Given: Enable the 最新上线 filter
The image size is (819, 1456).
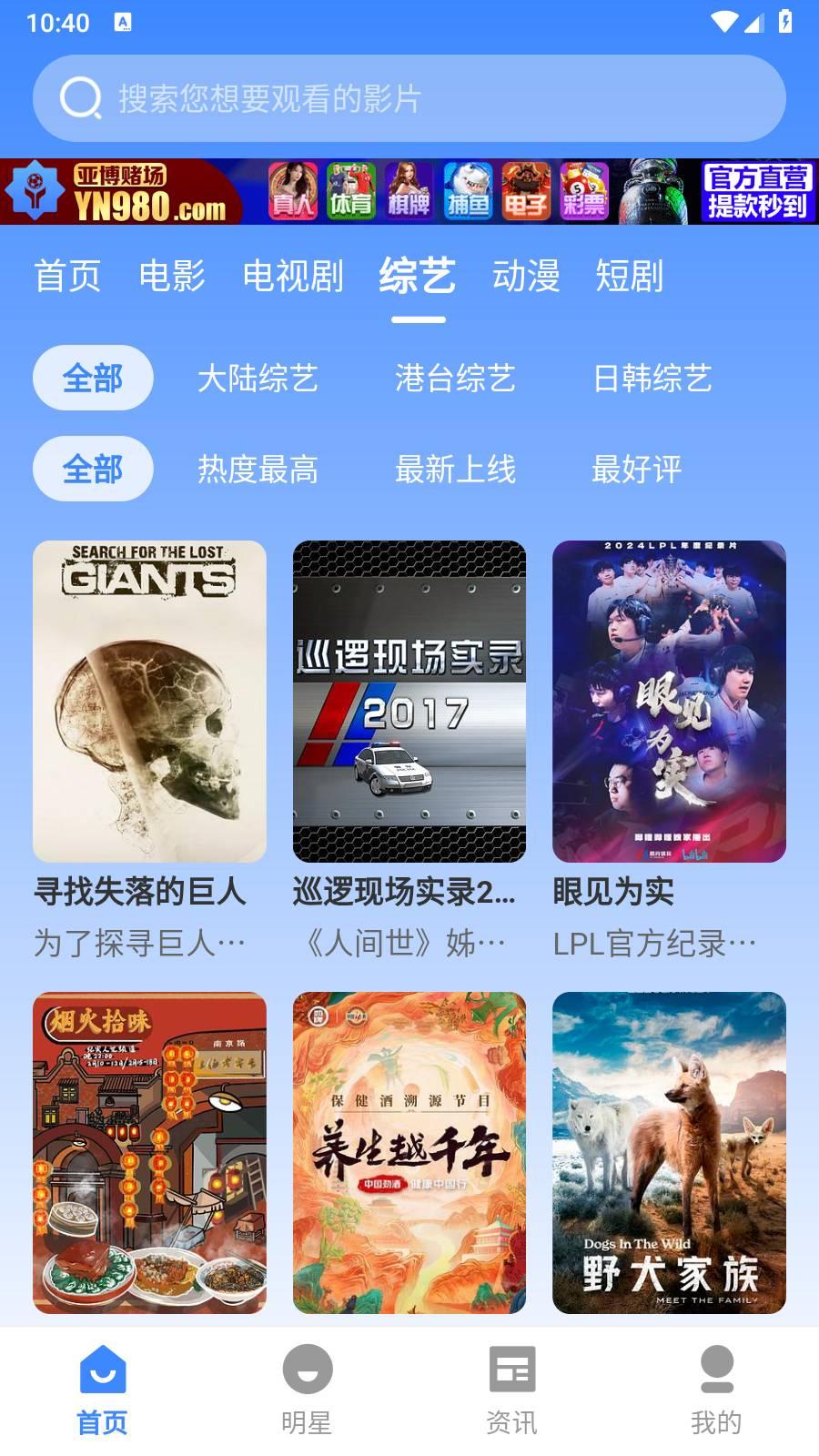Looking at the screenshot, I should click(x=455, y=470).
